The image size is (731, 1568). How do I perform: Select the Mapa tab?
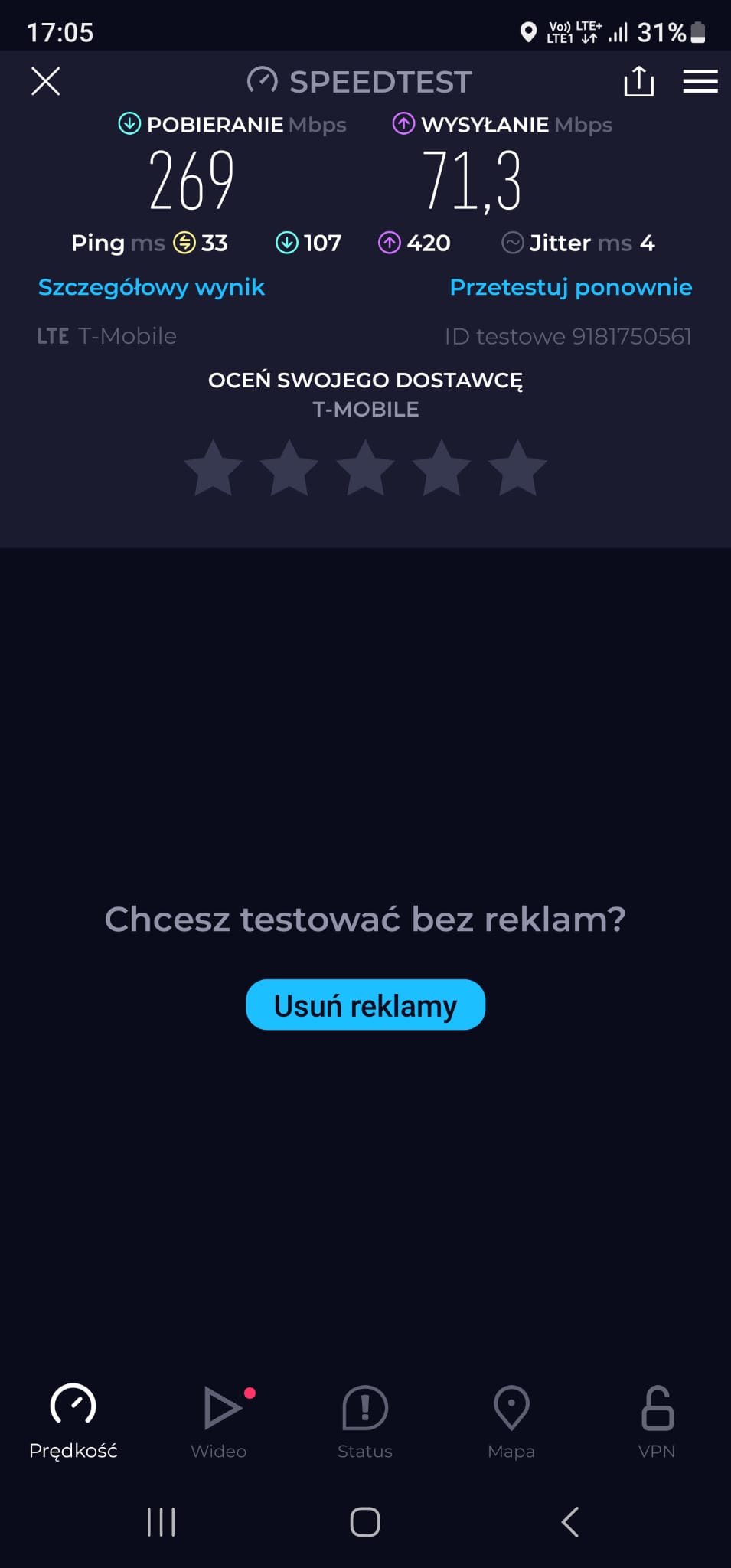pyautogui.click(x=511, y=1421)
